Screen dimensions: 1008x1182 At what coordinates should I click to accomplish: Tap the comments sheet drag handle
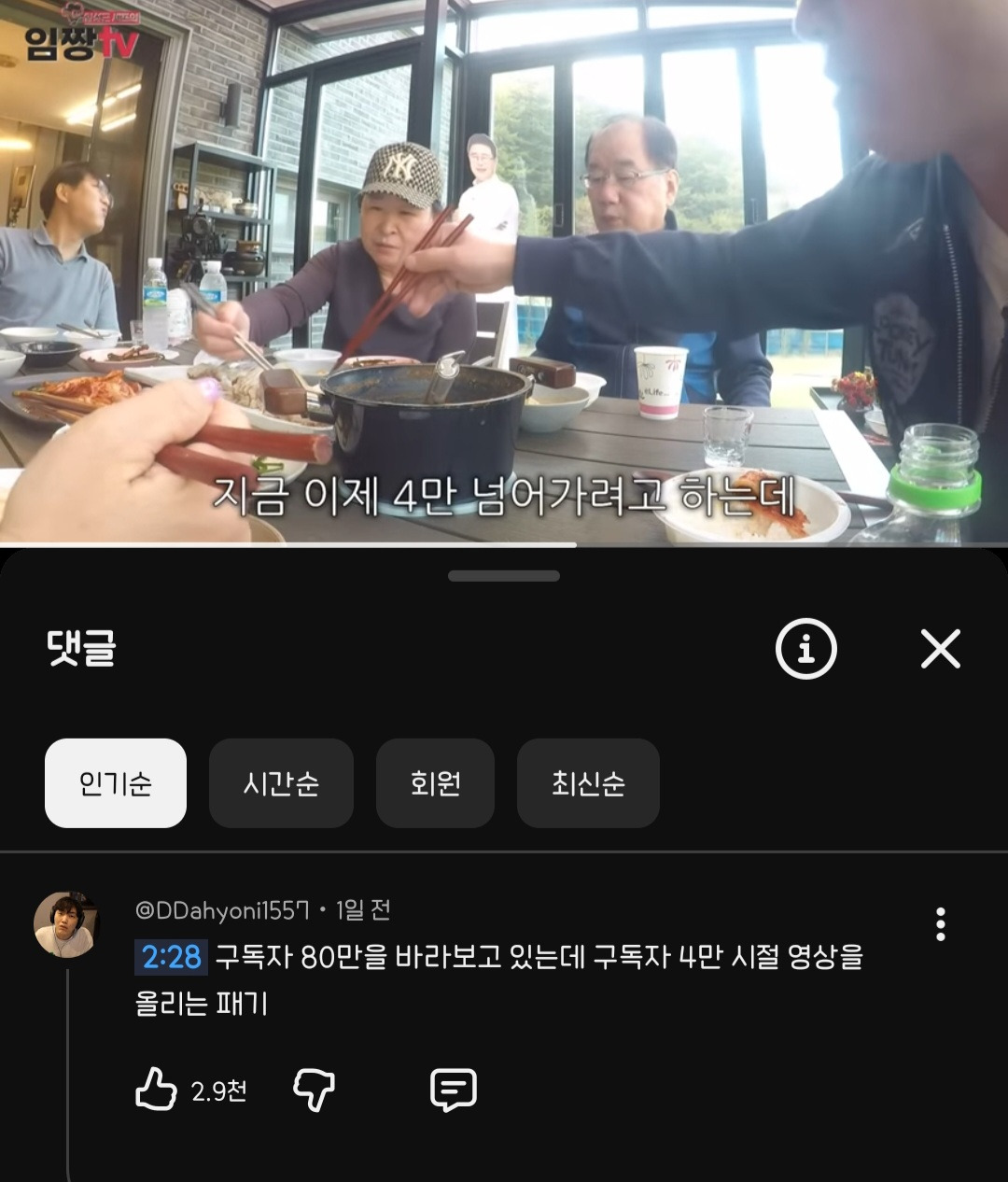(504, 576)
